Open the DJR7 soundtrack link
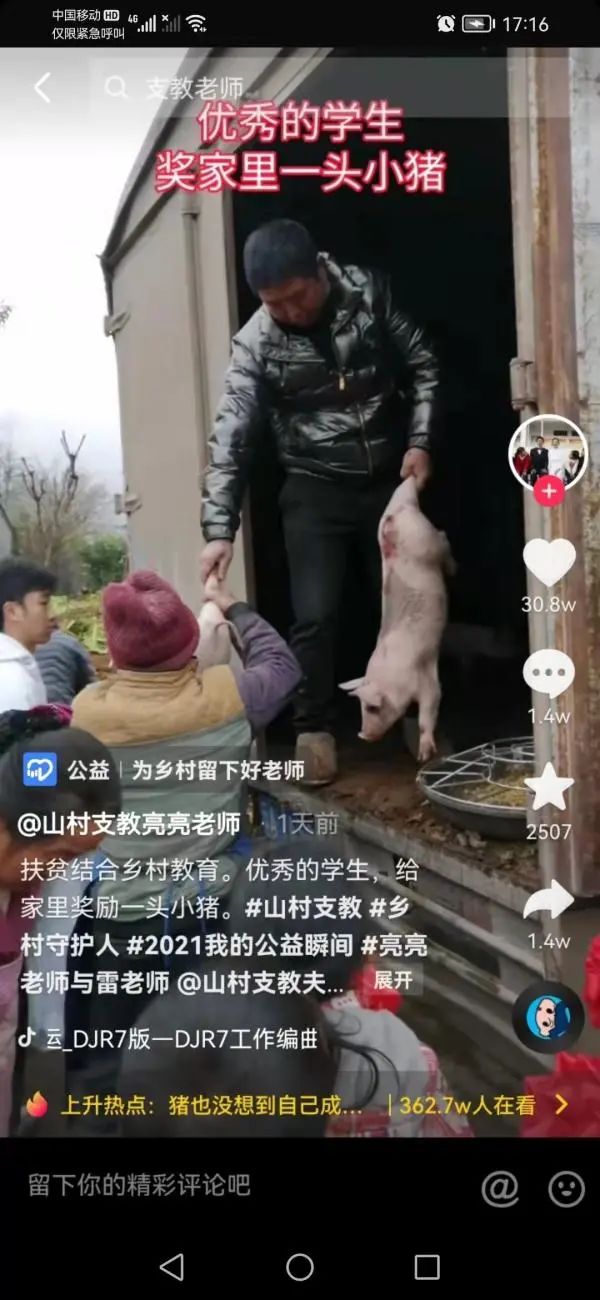Viewport: 600px width, 1300px height. pyautogui.click(x=170, y=1039)
